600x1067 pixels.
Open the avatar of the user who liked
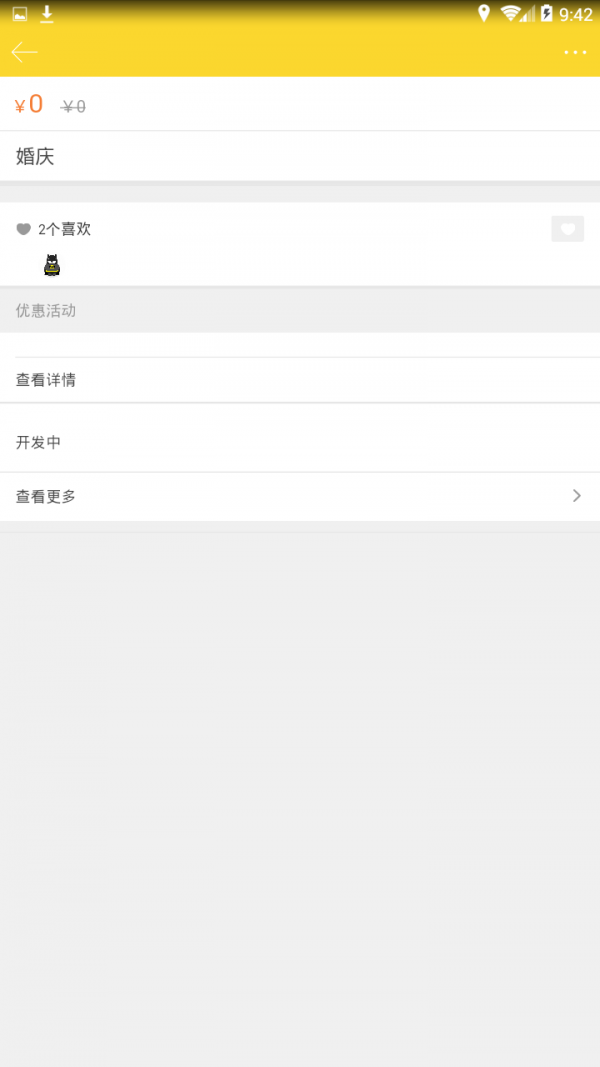click(x=52, y=265)
